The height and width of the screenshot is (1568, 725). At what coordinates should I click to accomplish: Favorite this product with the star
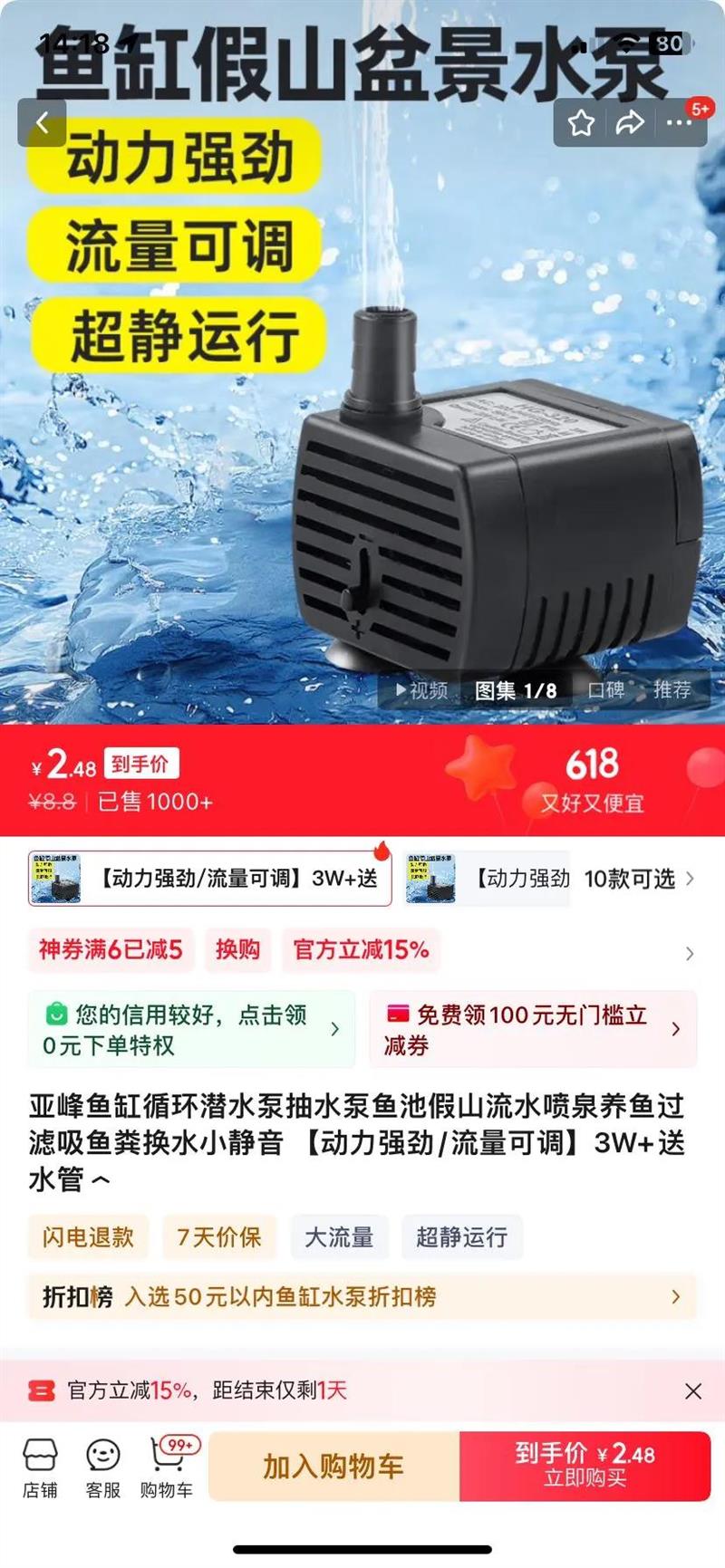point(581,122)
